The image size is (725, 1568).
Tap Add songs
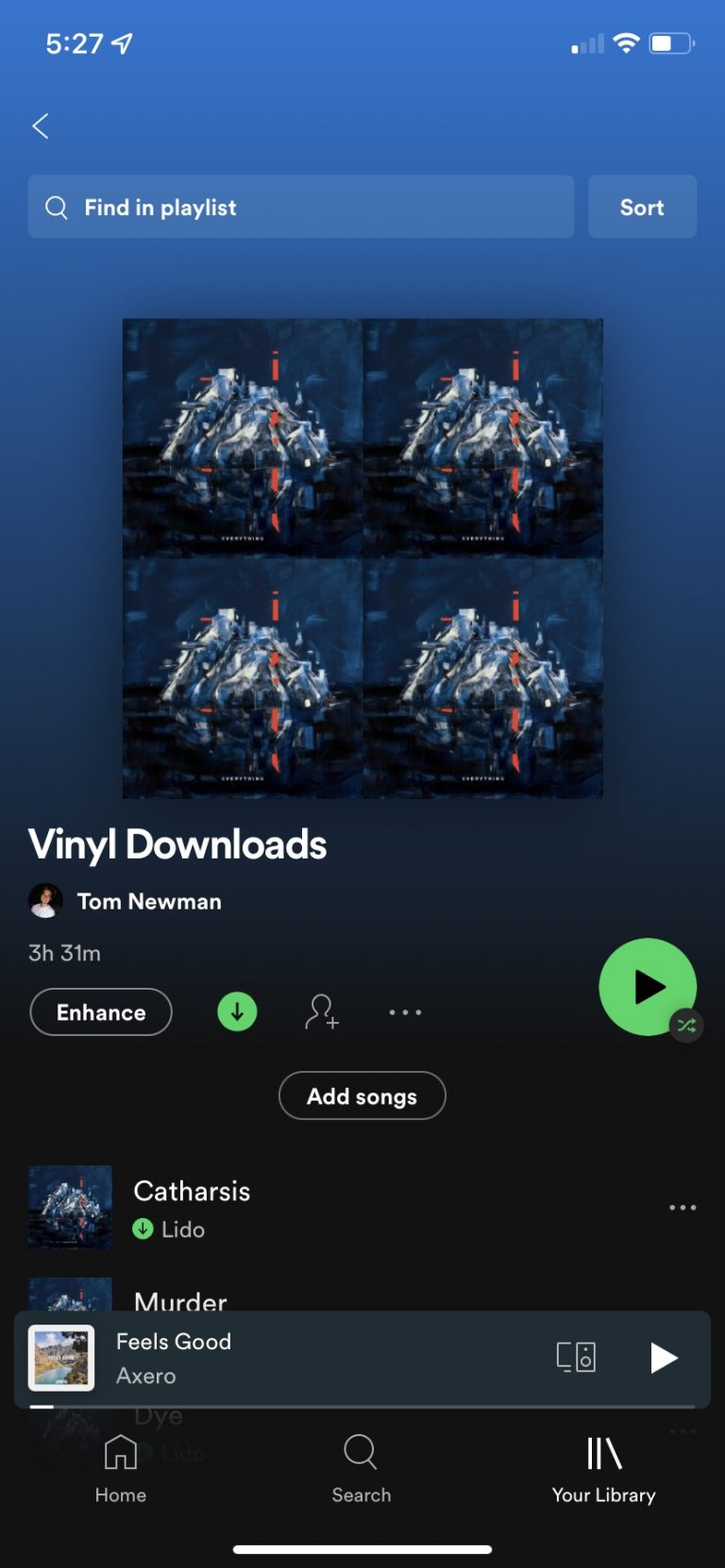coord(362,1096)
